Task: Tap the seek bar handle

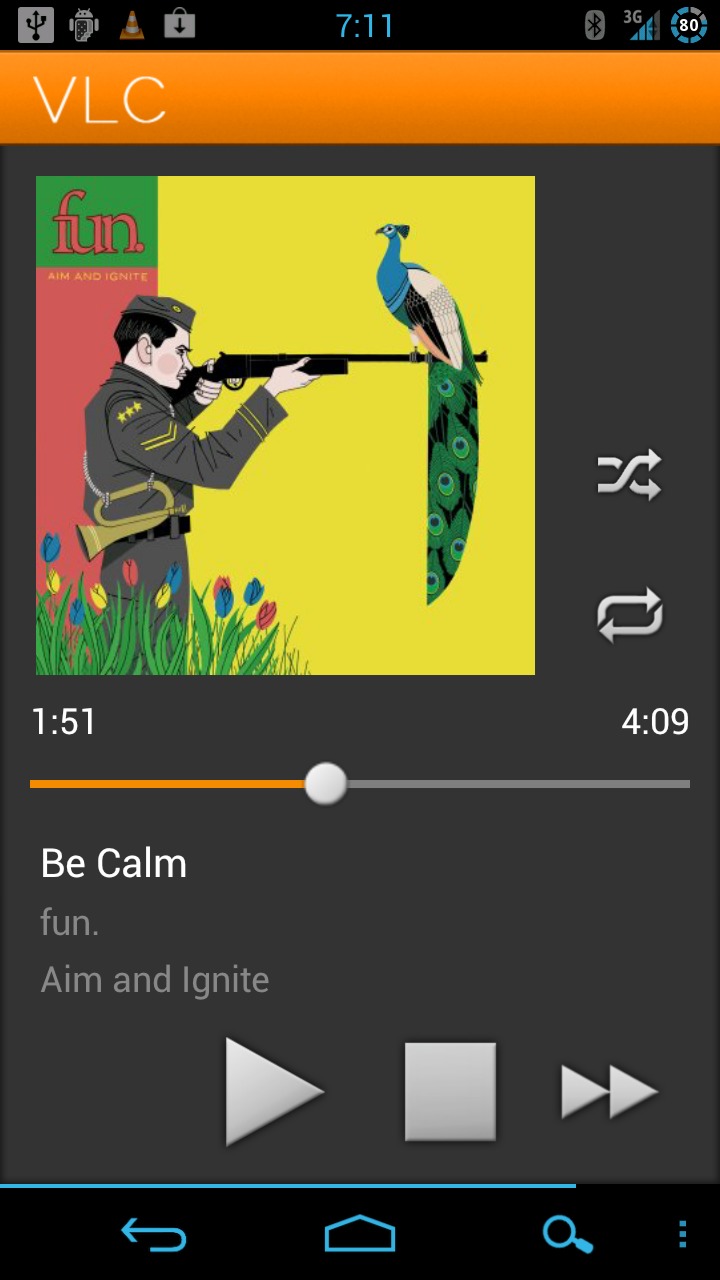Action: (325, 784)
